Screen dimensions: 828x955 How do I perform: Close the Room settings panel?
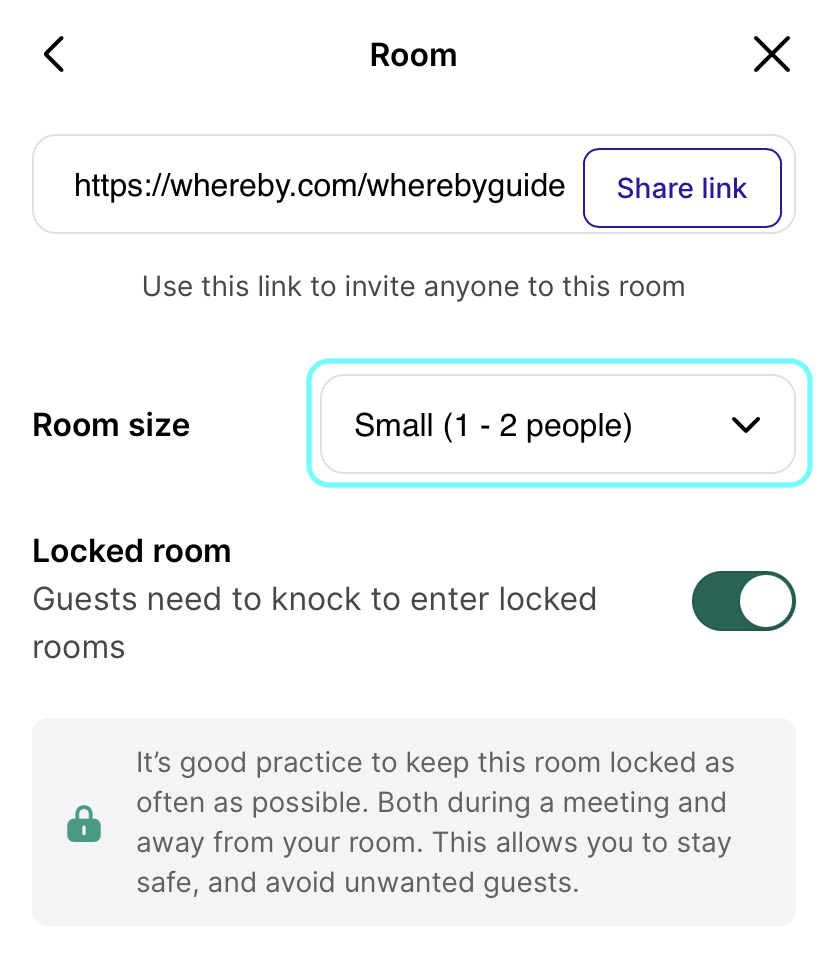771,54
